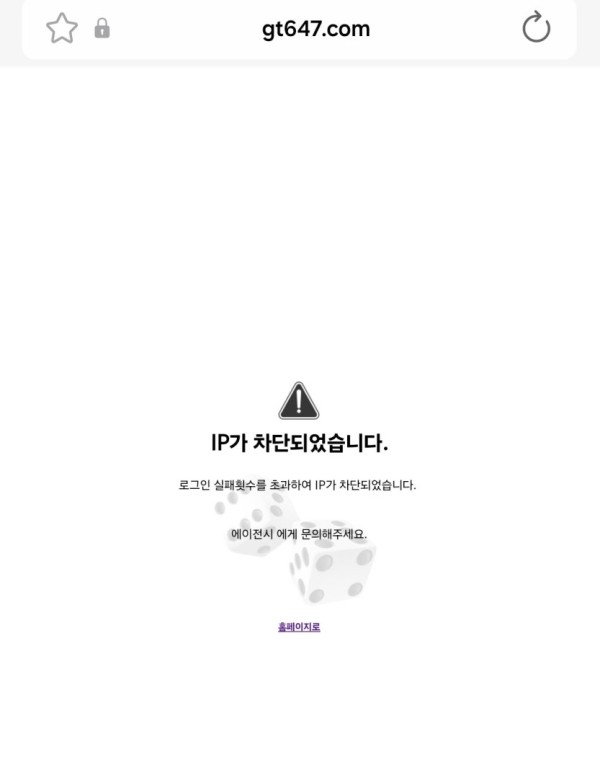The height and width of the screenshot is (777, 600).
Task: Bookmark this page with the star icon
Action: pos(62,28)
